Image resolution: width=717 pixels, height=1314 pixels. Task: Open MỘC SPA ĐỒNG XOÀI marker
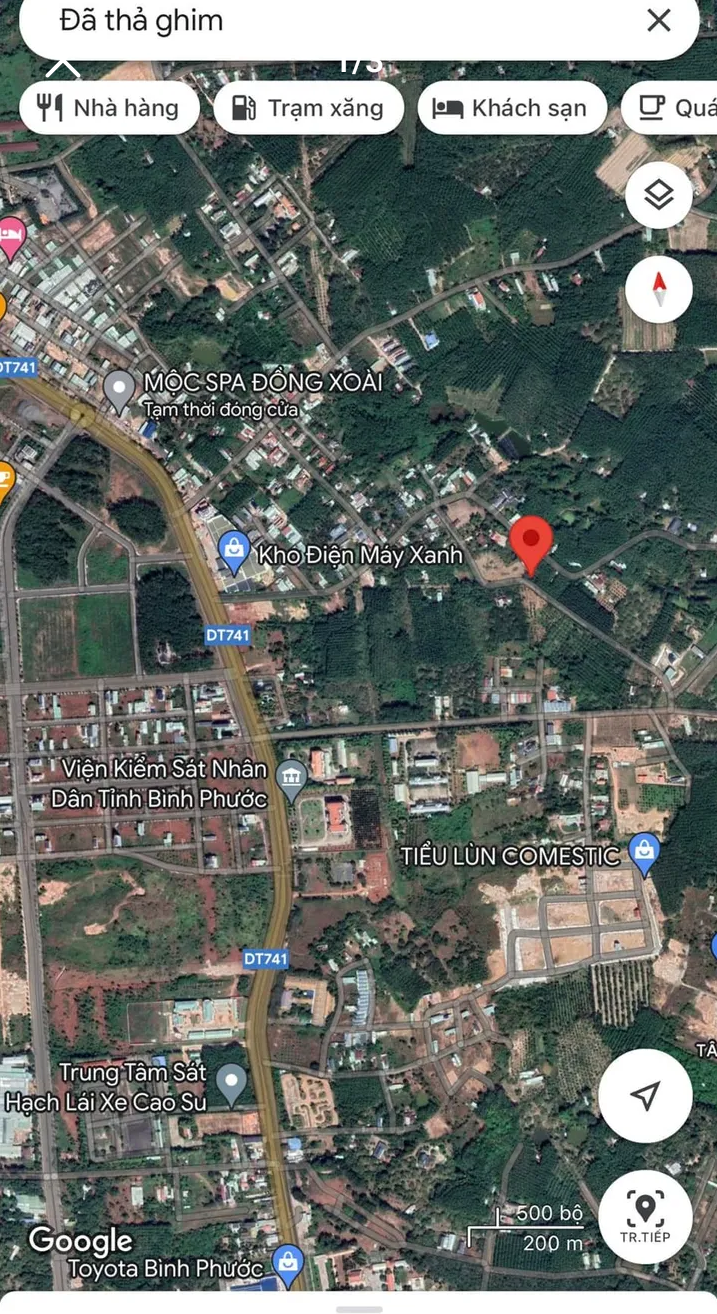point(120,390)
